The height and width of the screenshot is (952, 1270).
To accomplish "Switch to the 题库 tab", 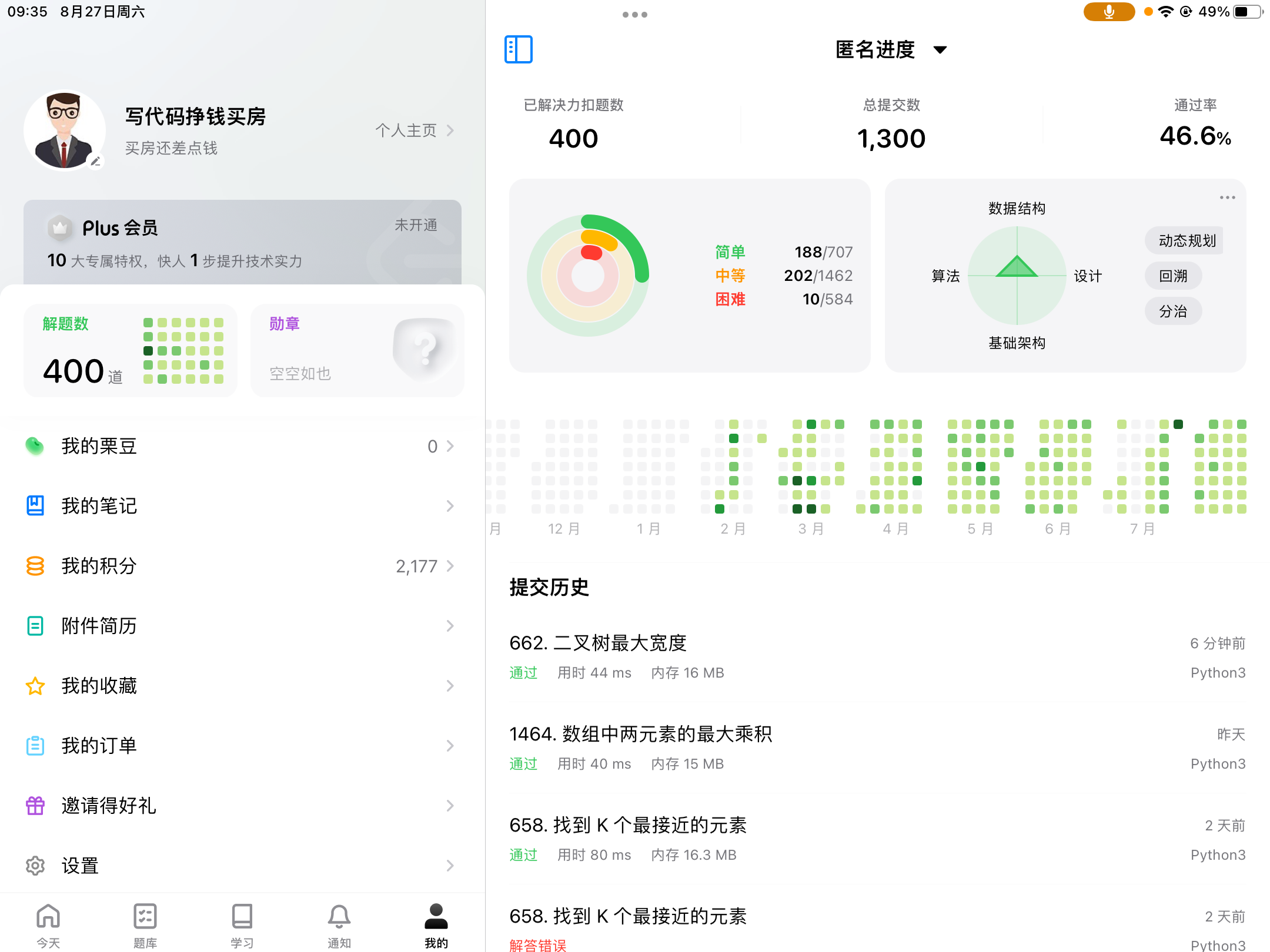I will [145, 925].
